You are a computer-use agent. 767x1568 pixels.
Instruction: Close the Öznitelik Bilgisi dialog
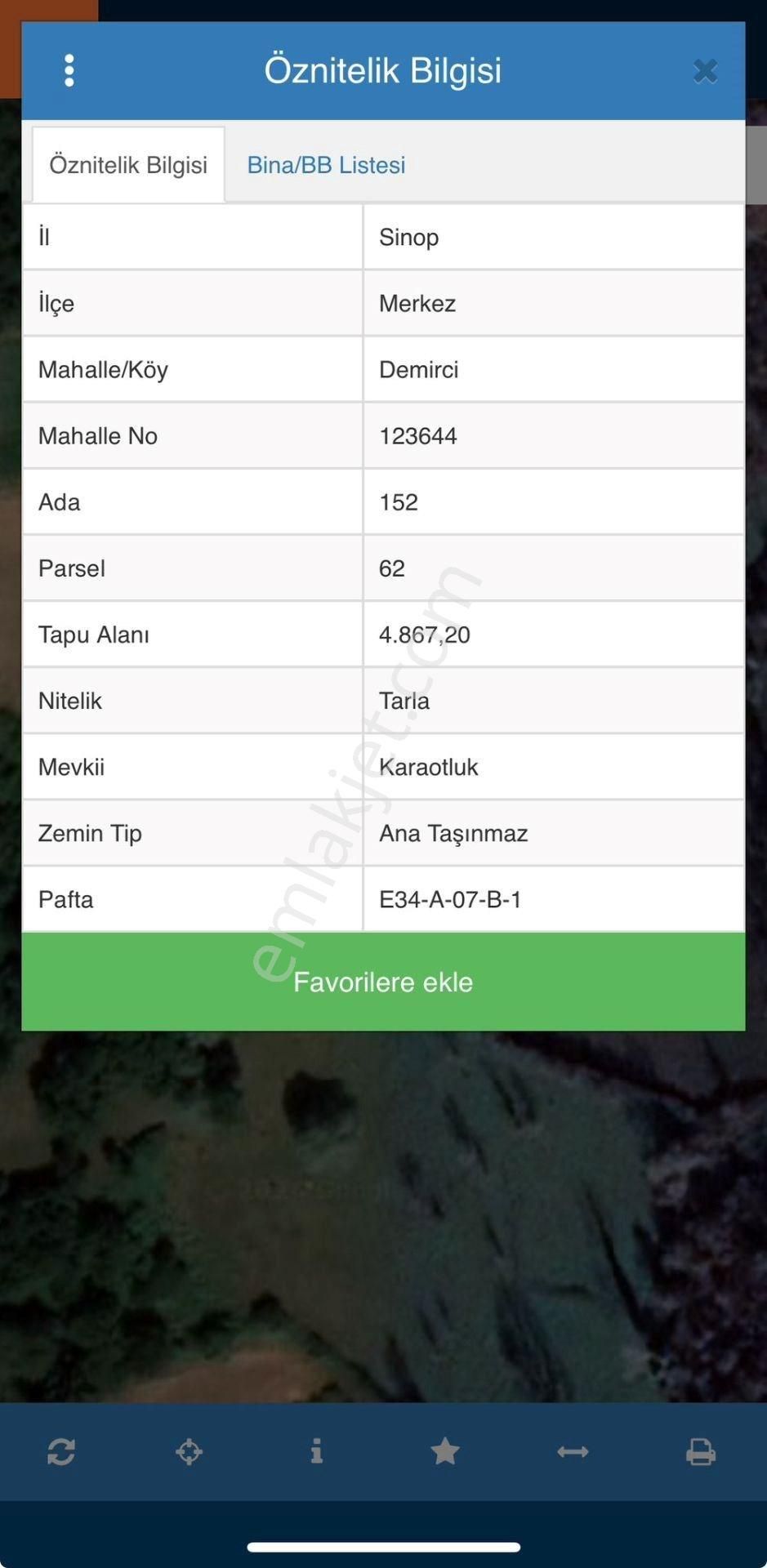tap(705, 71)
